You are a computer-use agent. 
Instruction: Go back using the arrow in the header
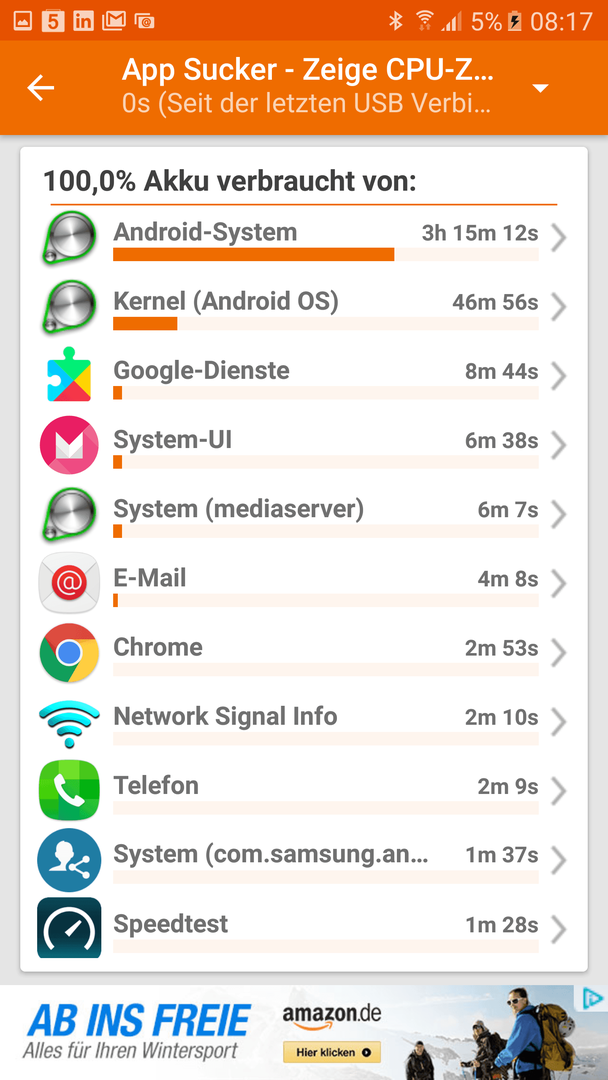41,88
